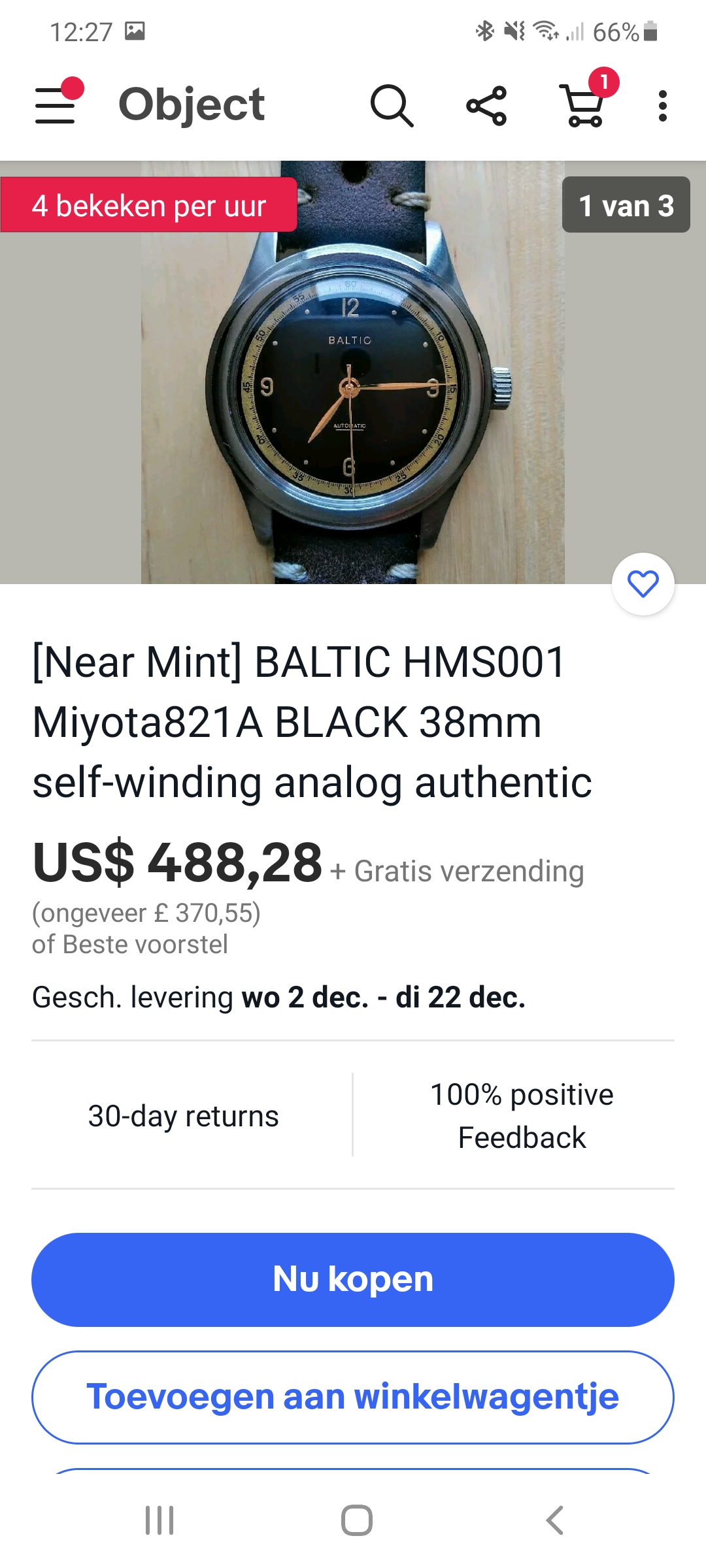The image size is (706, 1568).
Task: Open the hamburger navigation menu
Action: (x=56, y=105)
